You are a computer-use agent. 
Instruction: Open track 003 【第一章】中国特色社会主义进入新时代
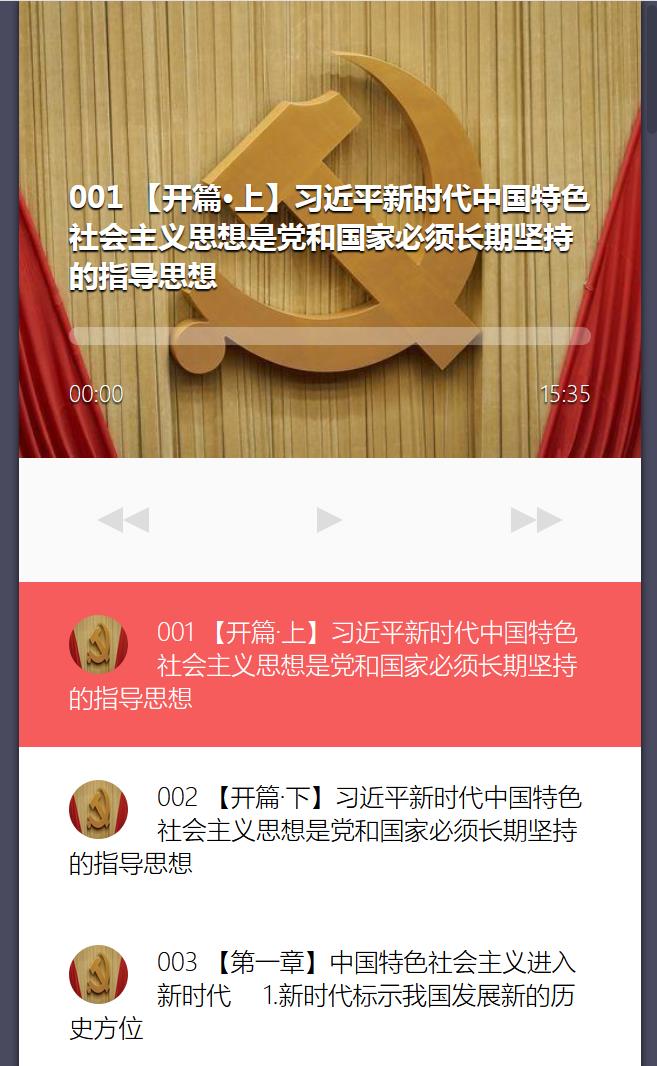pyautogui.click(x=329, y=994)
